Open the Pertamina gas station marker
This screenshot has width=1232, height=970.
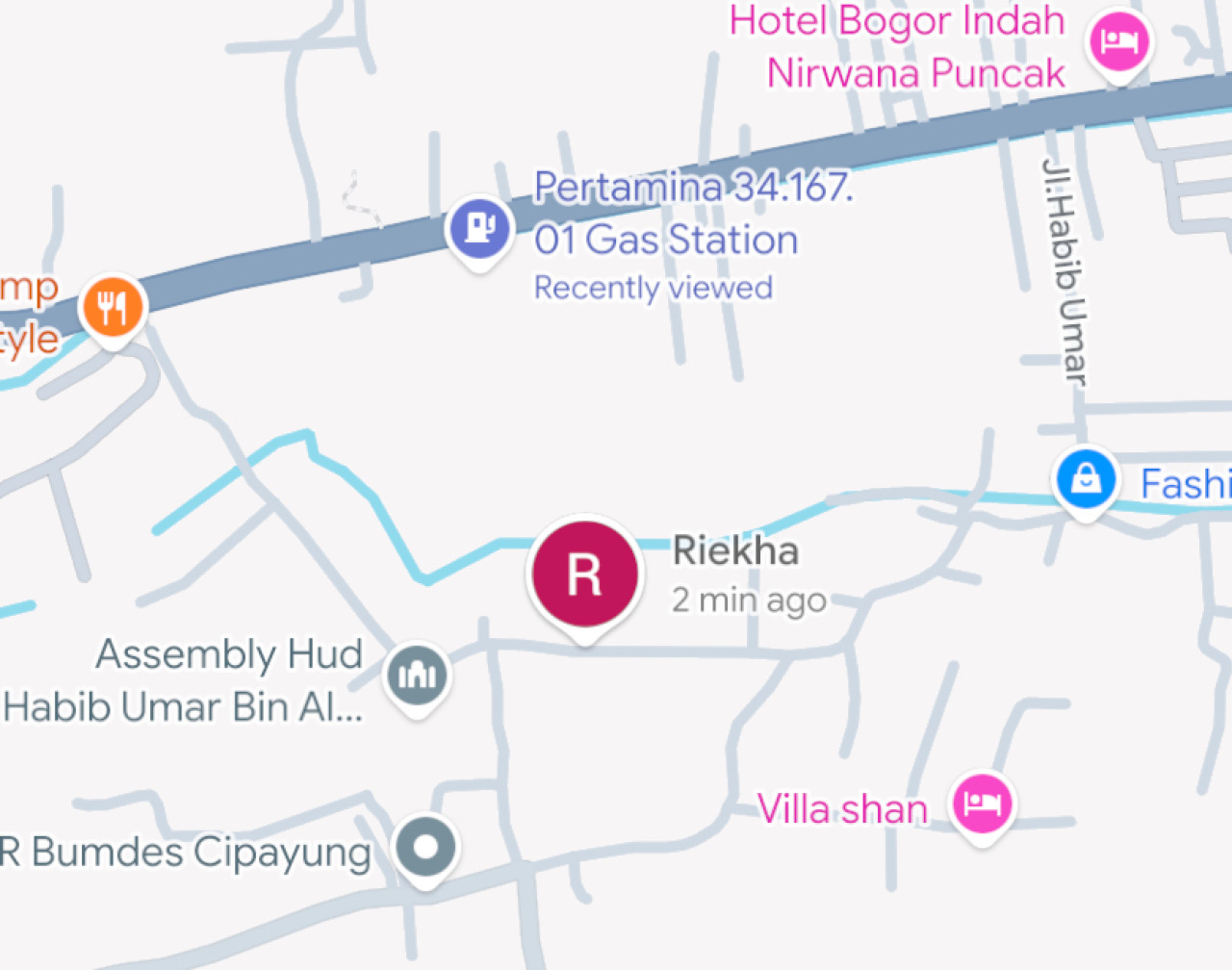[x=478, y=229]
